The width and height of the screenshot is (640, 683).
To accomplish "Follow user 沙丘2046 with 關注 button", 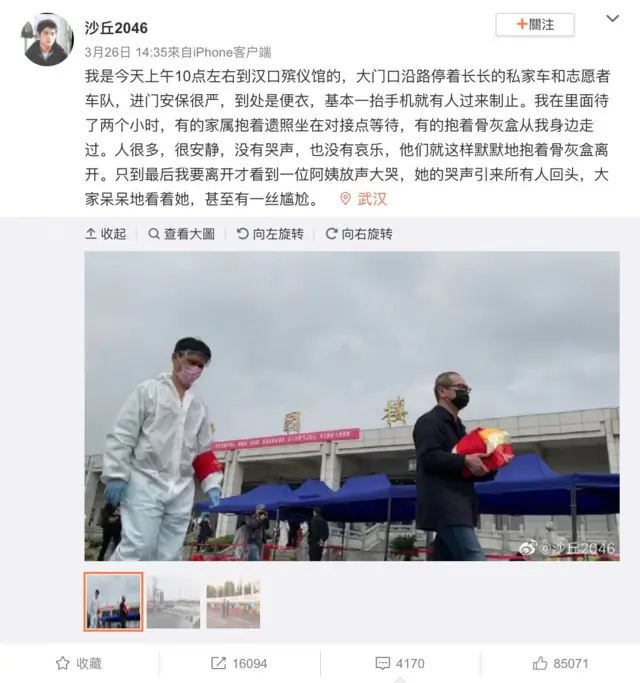I will [x=535, y=24].
